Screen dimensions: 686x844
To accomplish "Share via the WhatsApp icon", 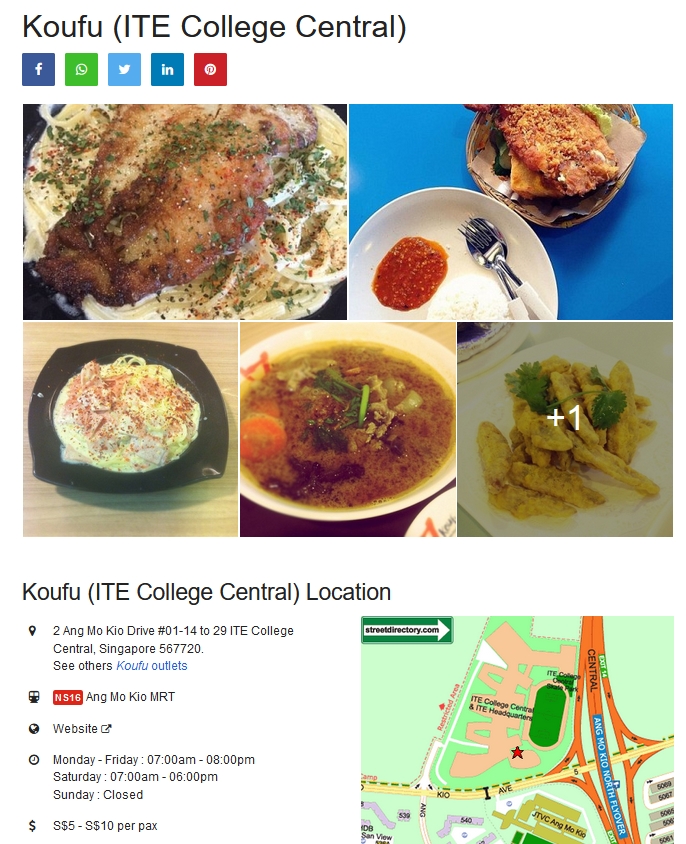I will (x=81, y=69).
